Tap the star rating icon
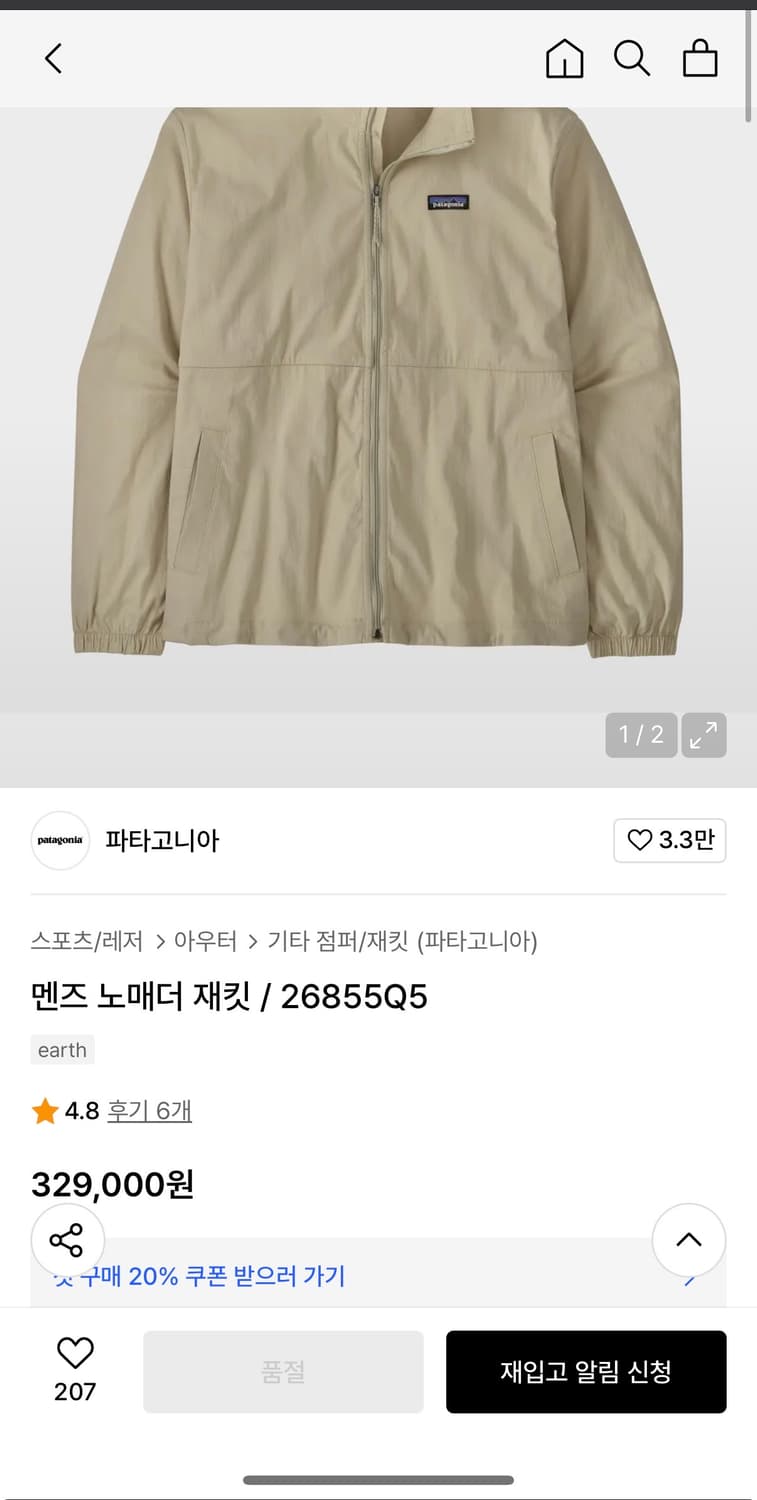 44,1110
